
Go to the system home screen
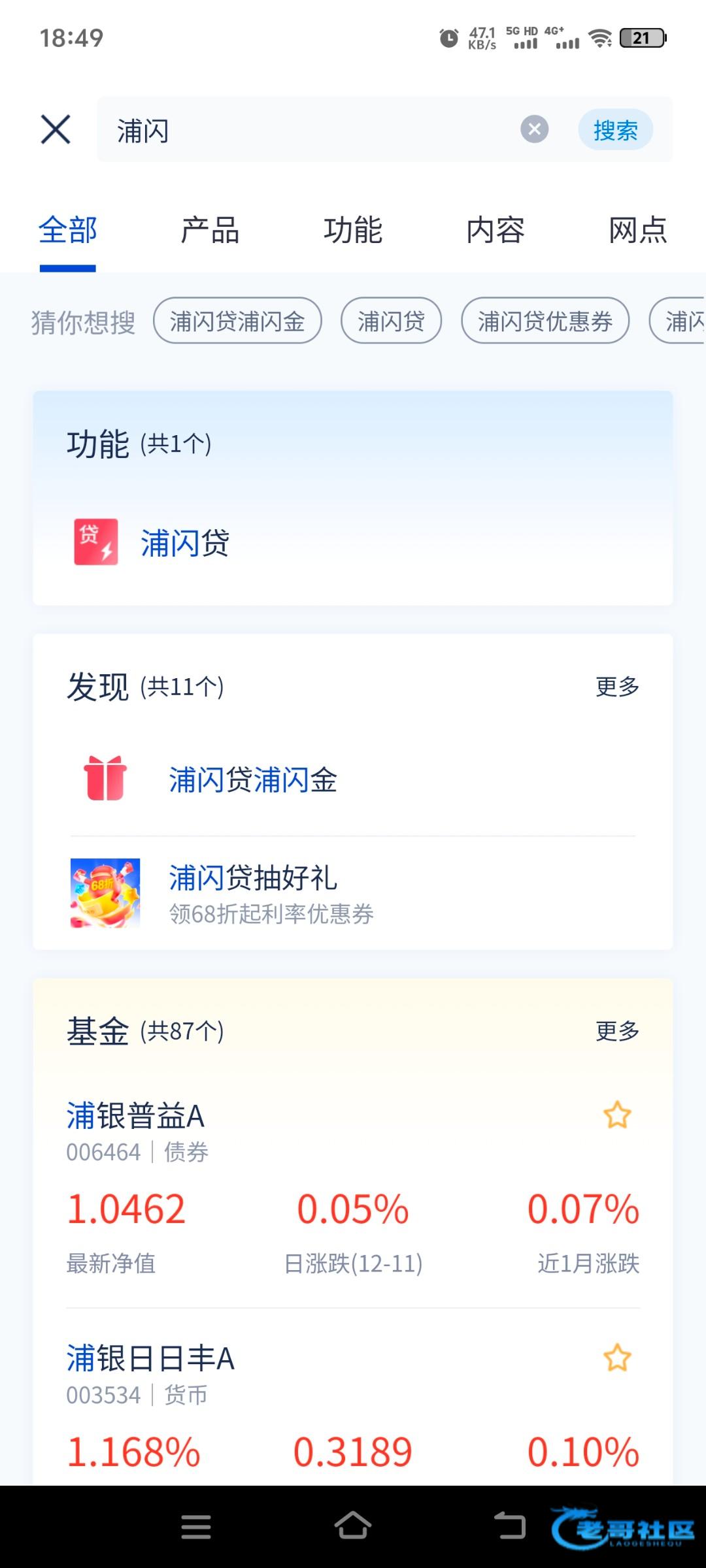click(353, 1527)
